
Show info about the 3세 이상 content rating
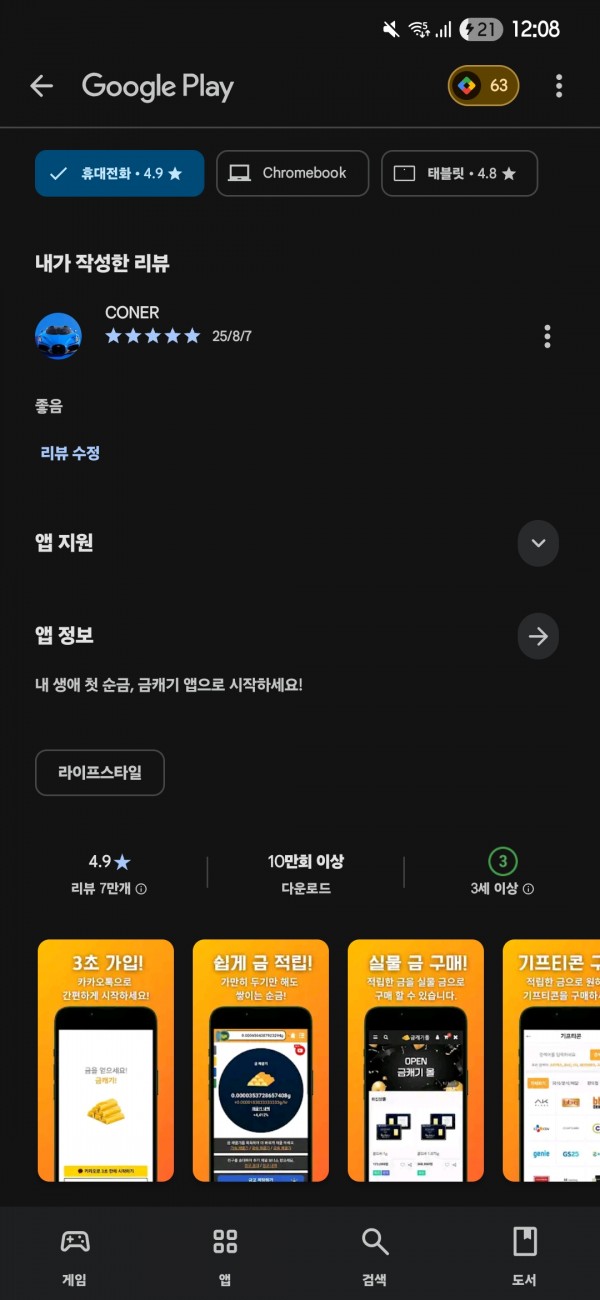point(528,889)
